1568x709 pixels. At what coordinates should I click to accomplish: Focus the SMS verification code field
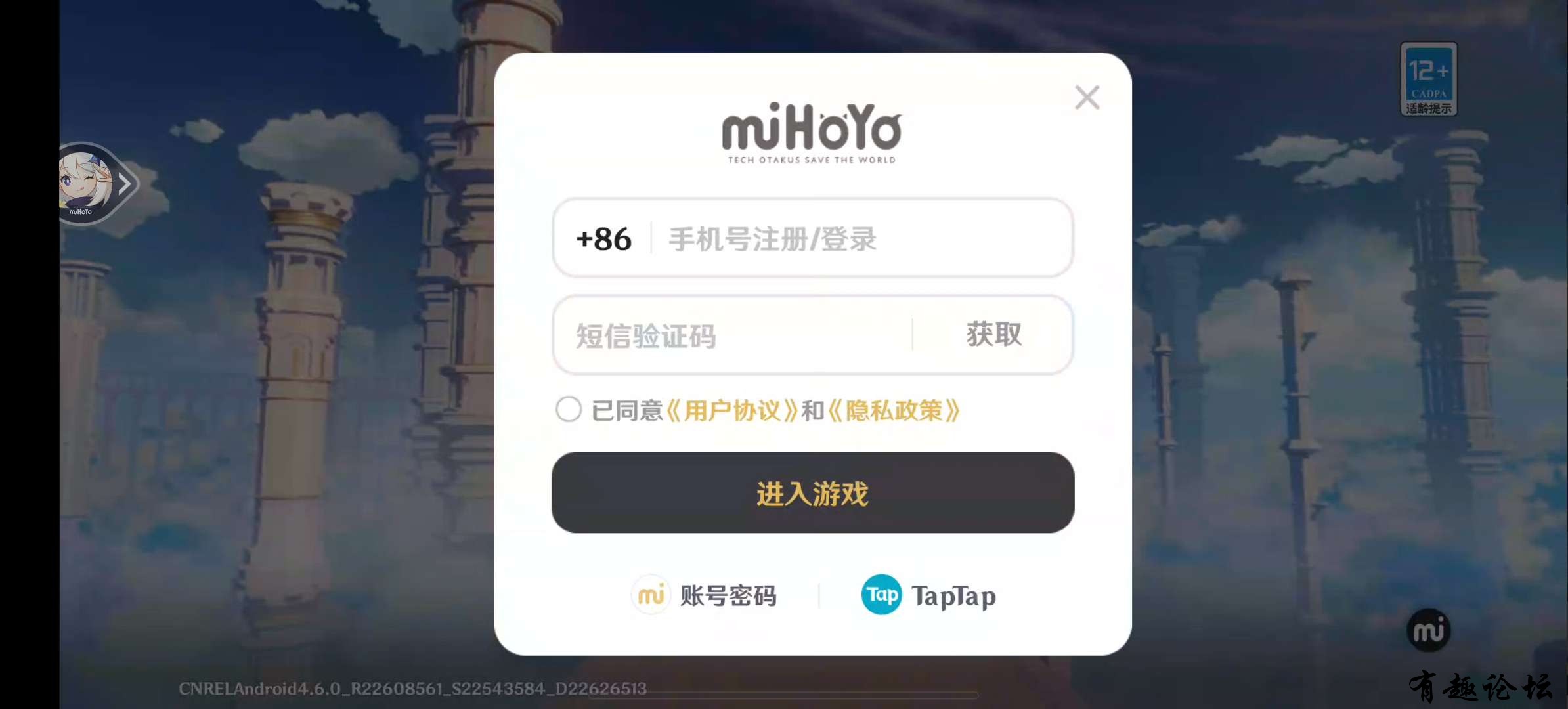coord(729,336)
